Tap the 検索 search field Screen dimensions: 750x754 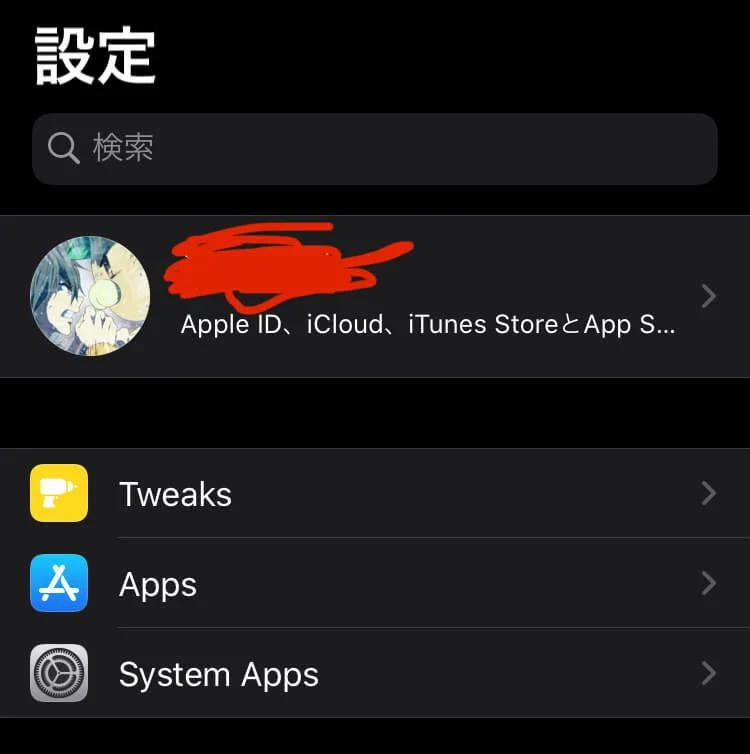point(375,149)
